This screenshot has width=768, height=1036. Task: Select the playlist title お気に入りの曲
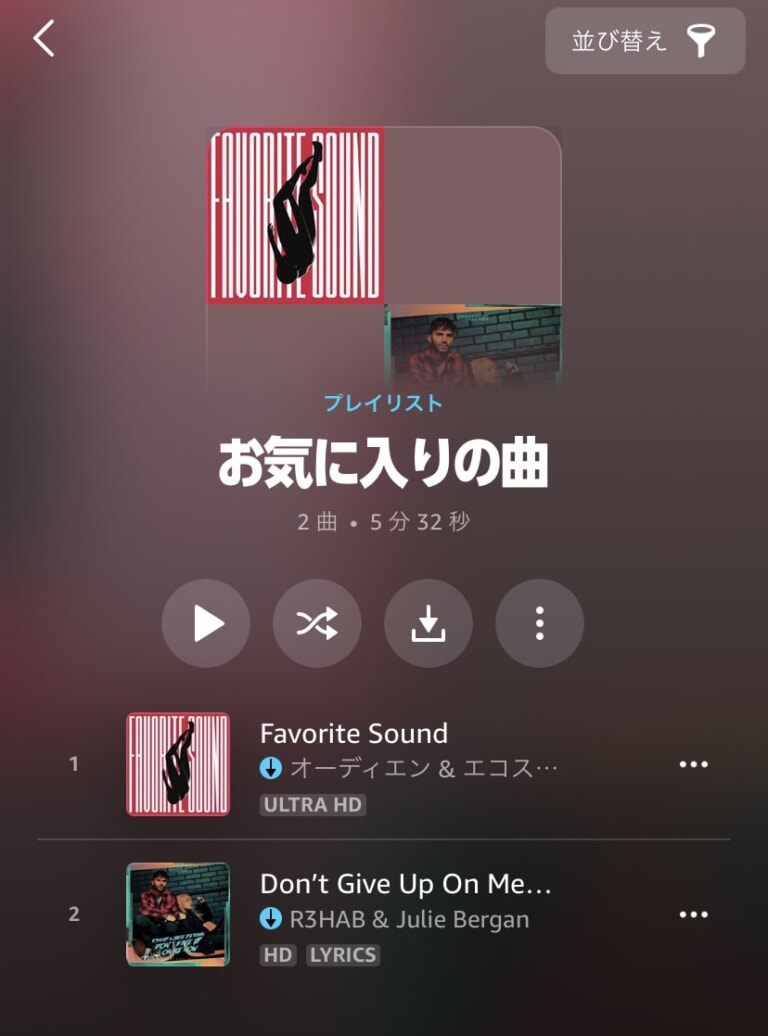(384, 459)
